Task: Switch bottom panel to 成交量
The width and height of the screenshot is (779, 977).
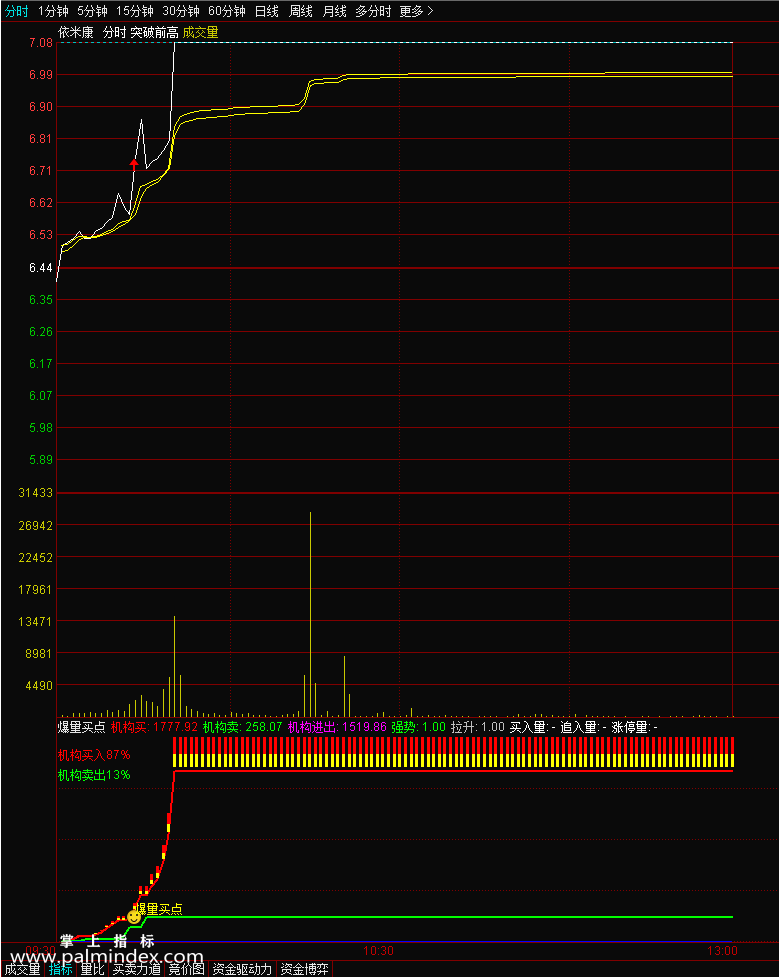Action: point(22,969)
